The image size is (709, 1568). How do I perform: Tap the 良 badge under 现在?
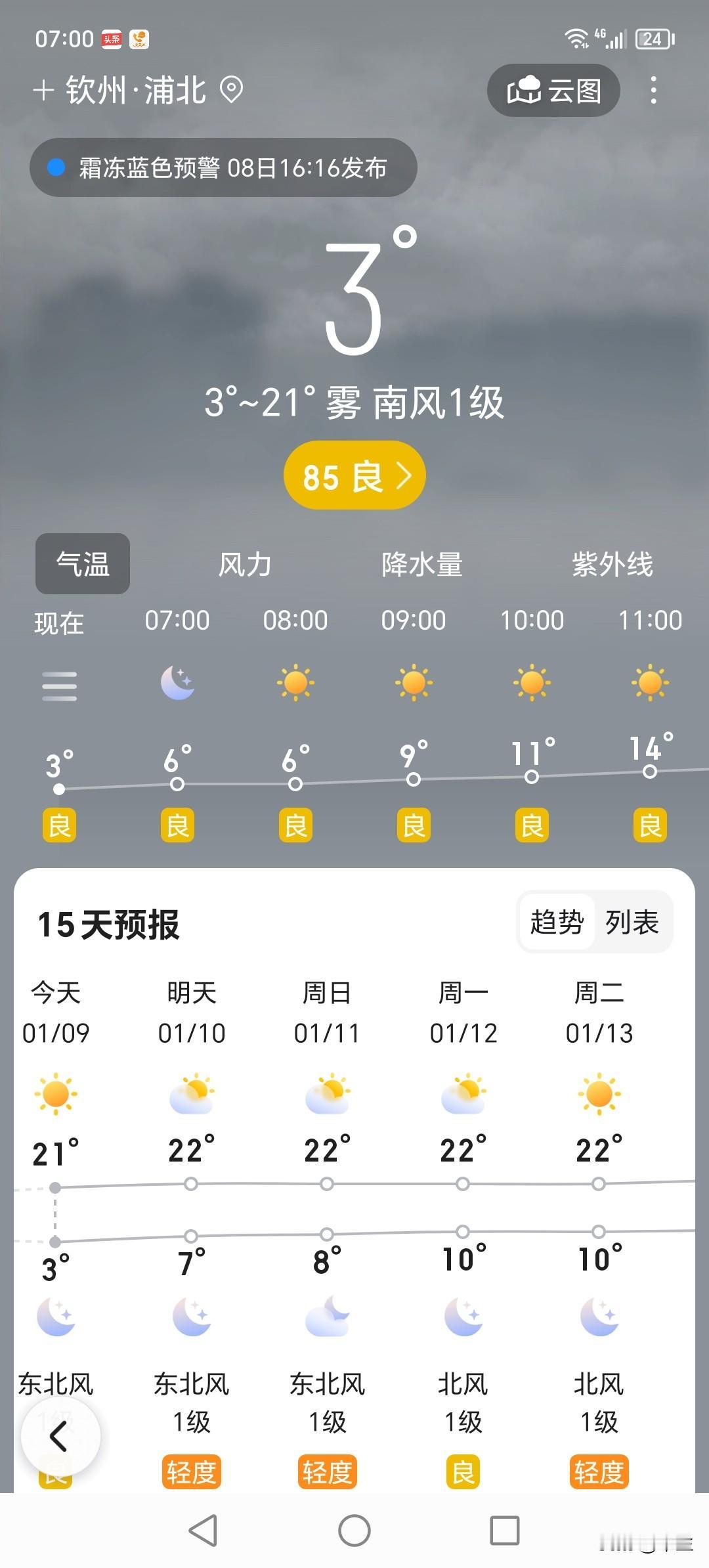[59, 824]
